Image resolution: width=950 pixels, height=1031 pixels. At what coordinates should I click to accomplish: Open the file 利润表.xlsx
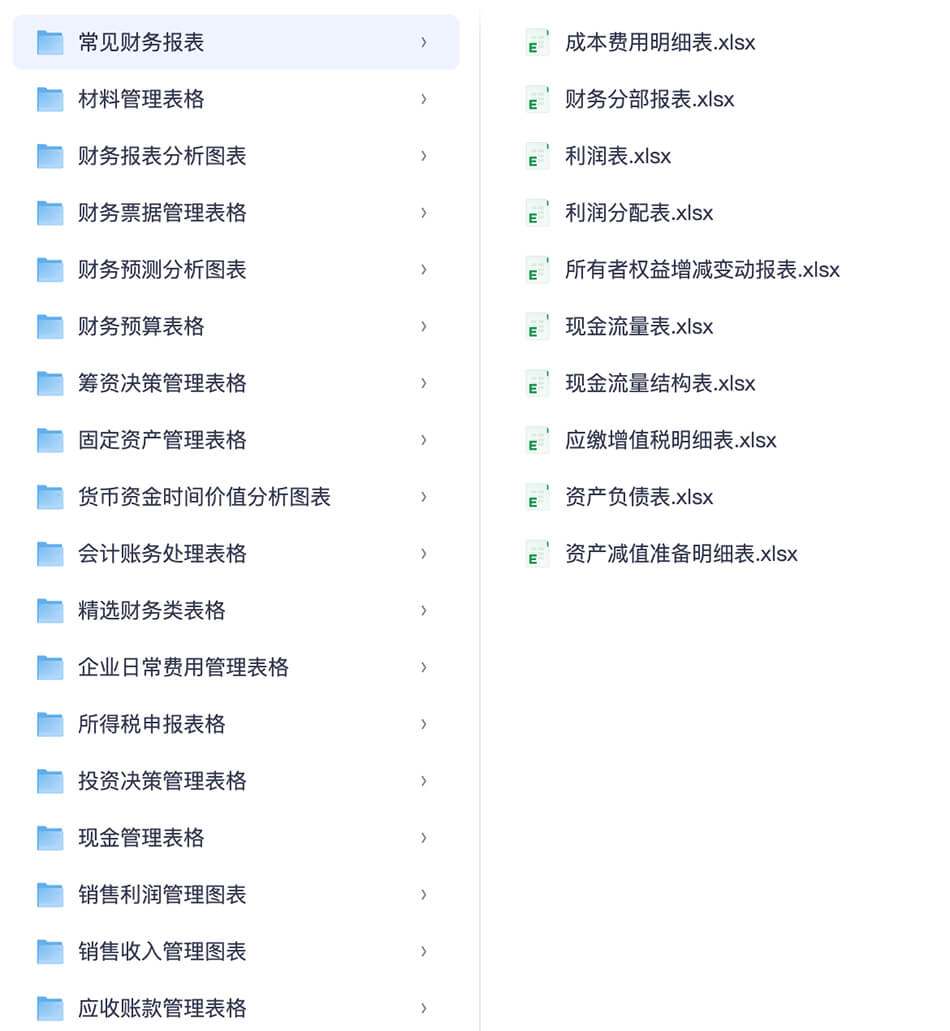[x=617, y=156]
